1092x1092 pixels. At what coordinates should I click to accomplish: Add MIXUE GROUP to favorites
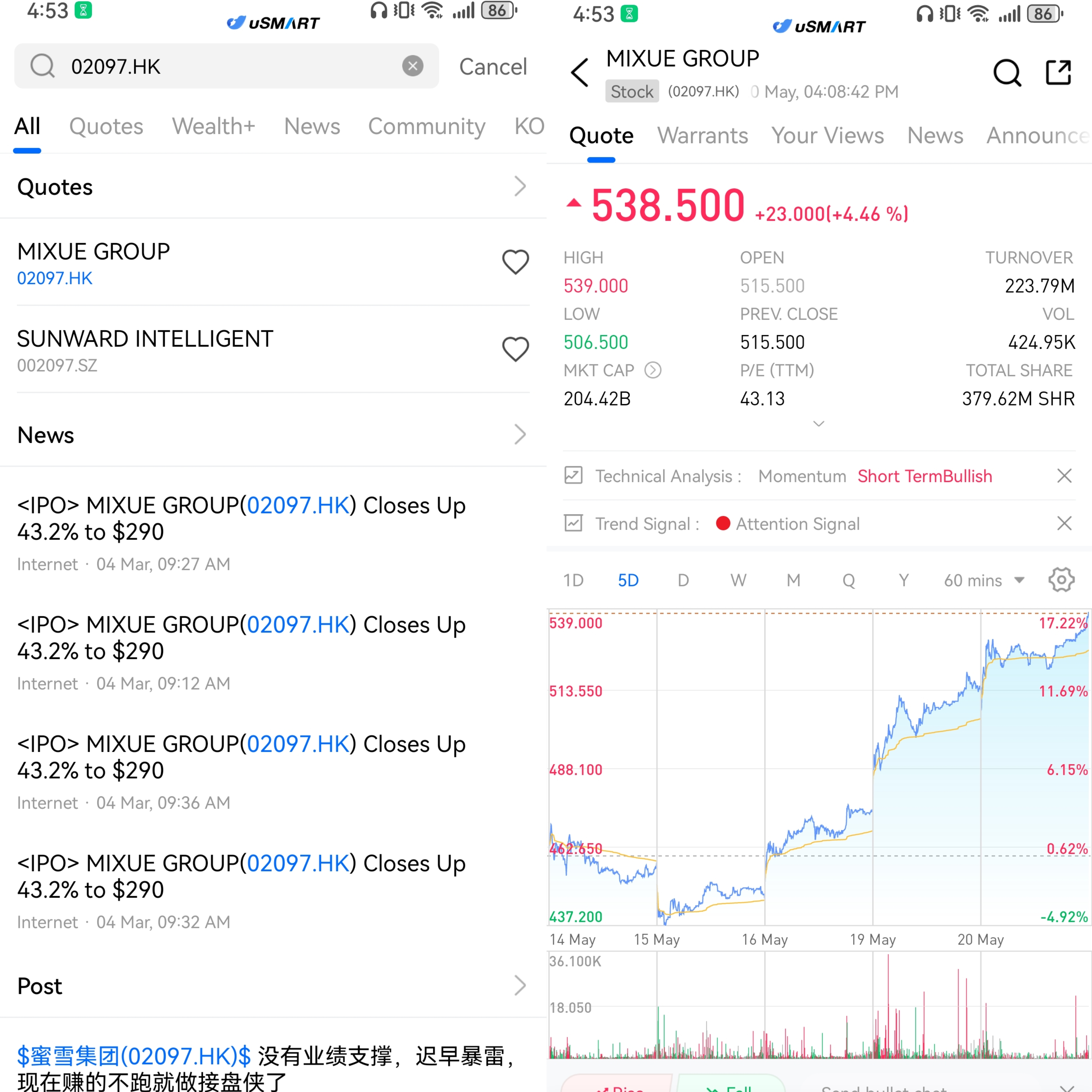click(x=515, y=262)
